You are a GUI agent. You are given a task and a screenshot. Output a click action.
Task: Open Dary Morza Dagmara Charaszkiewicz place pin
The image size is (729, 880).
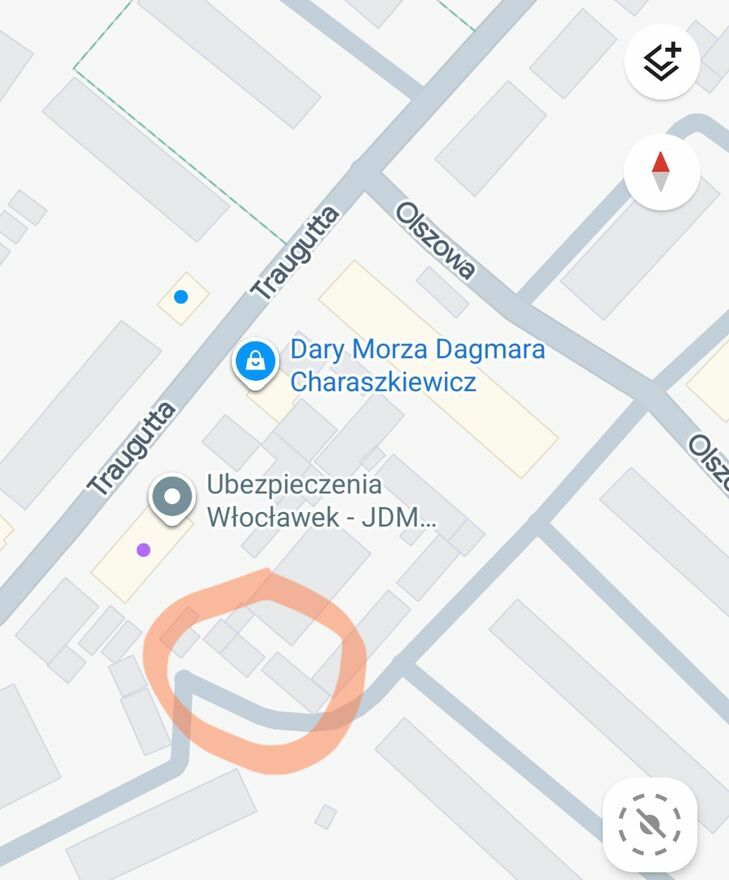click(256, 361)
